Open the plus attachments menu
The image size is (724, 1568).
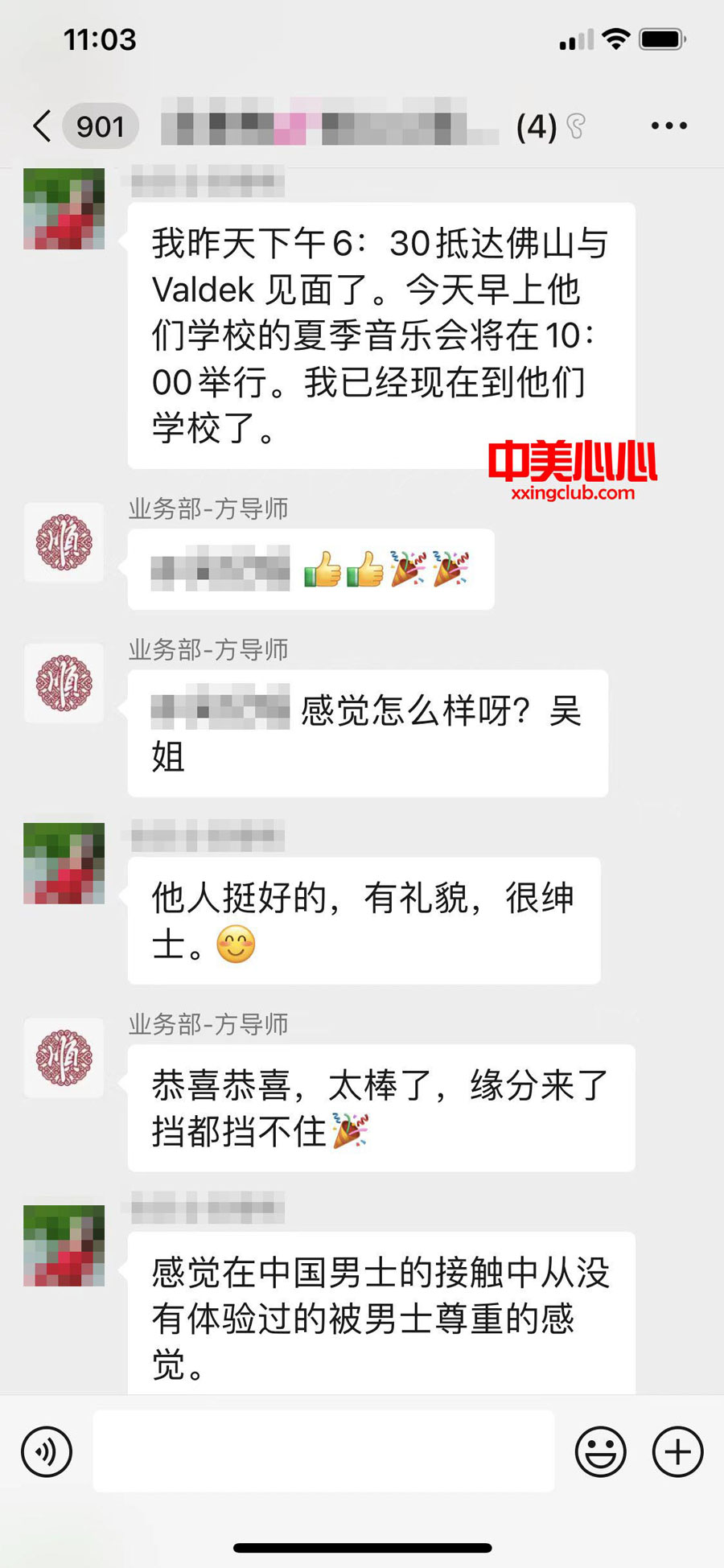pos(677,1451)
